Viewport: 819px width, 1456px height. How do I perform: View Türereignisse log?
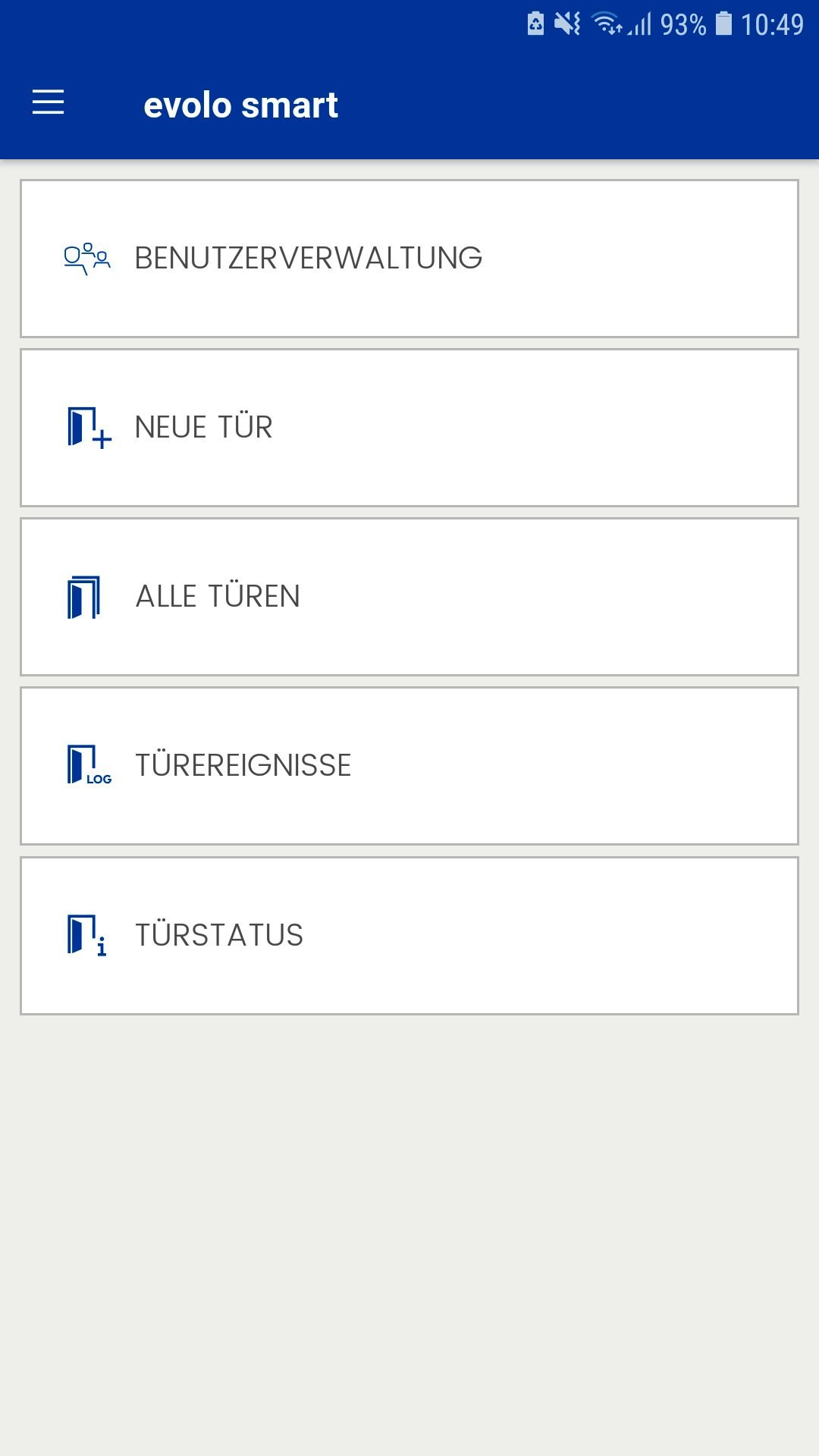pos(409,766)
